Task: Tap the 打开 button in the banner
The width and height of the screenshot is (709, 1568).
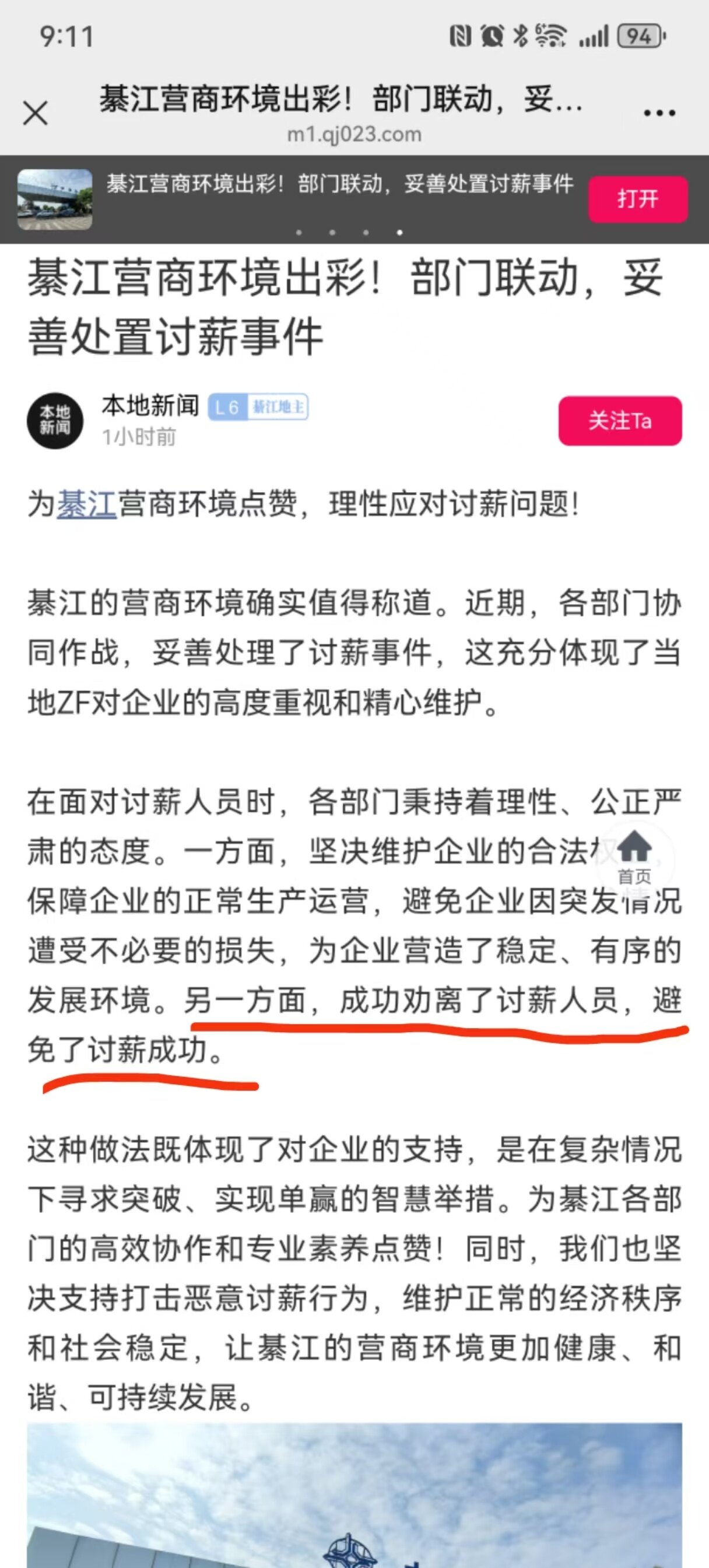Action: (637, 199)
